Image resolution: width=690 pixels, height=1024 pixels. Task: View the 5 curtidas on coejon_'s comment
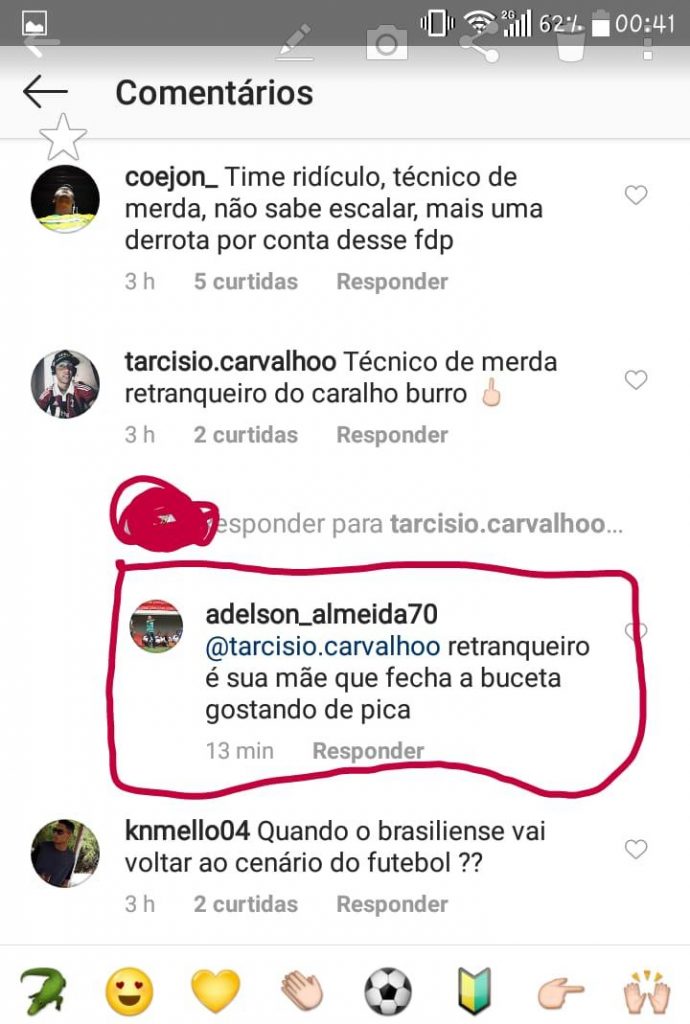click(x=245, y=282)
